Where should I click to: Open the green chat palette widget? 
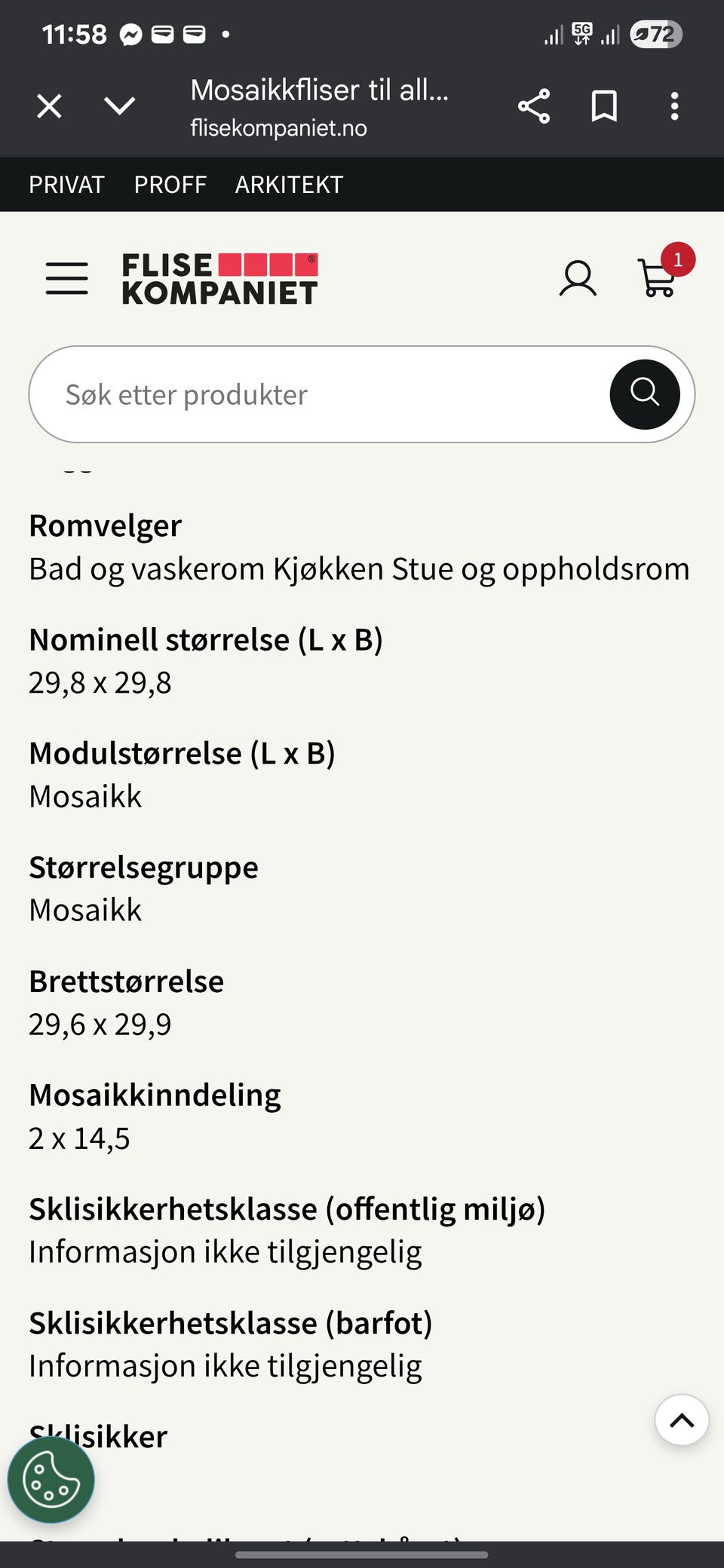click(x=51, y=1479)
